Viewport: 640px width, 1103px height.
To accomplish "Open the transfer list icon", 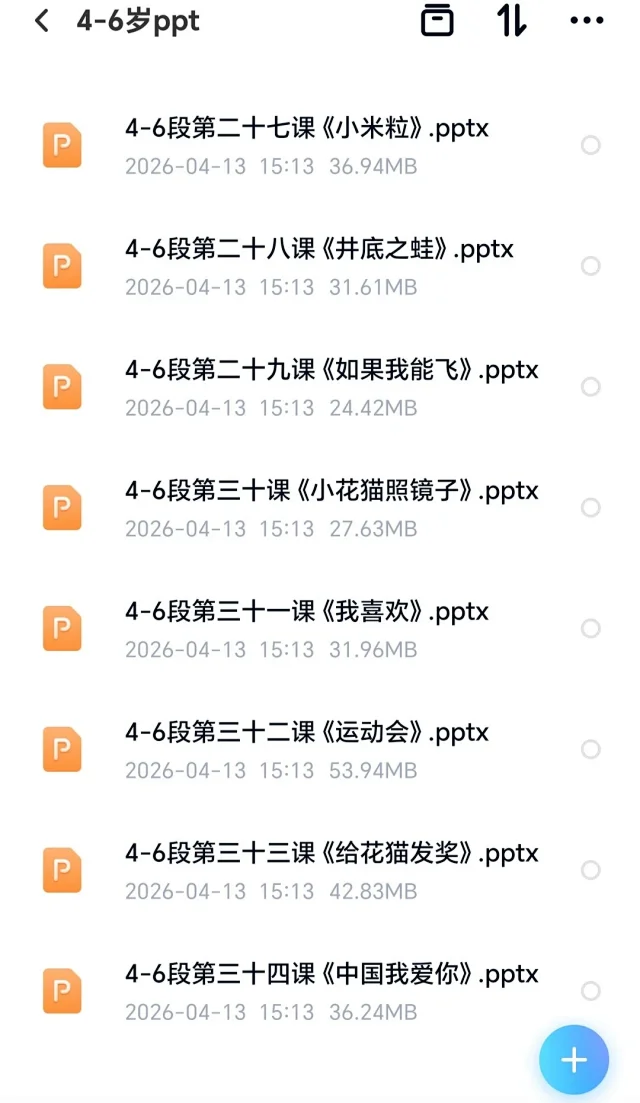I will [x=437, y=21].
